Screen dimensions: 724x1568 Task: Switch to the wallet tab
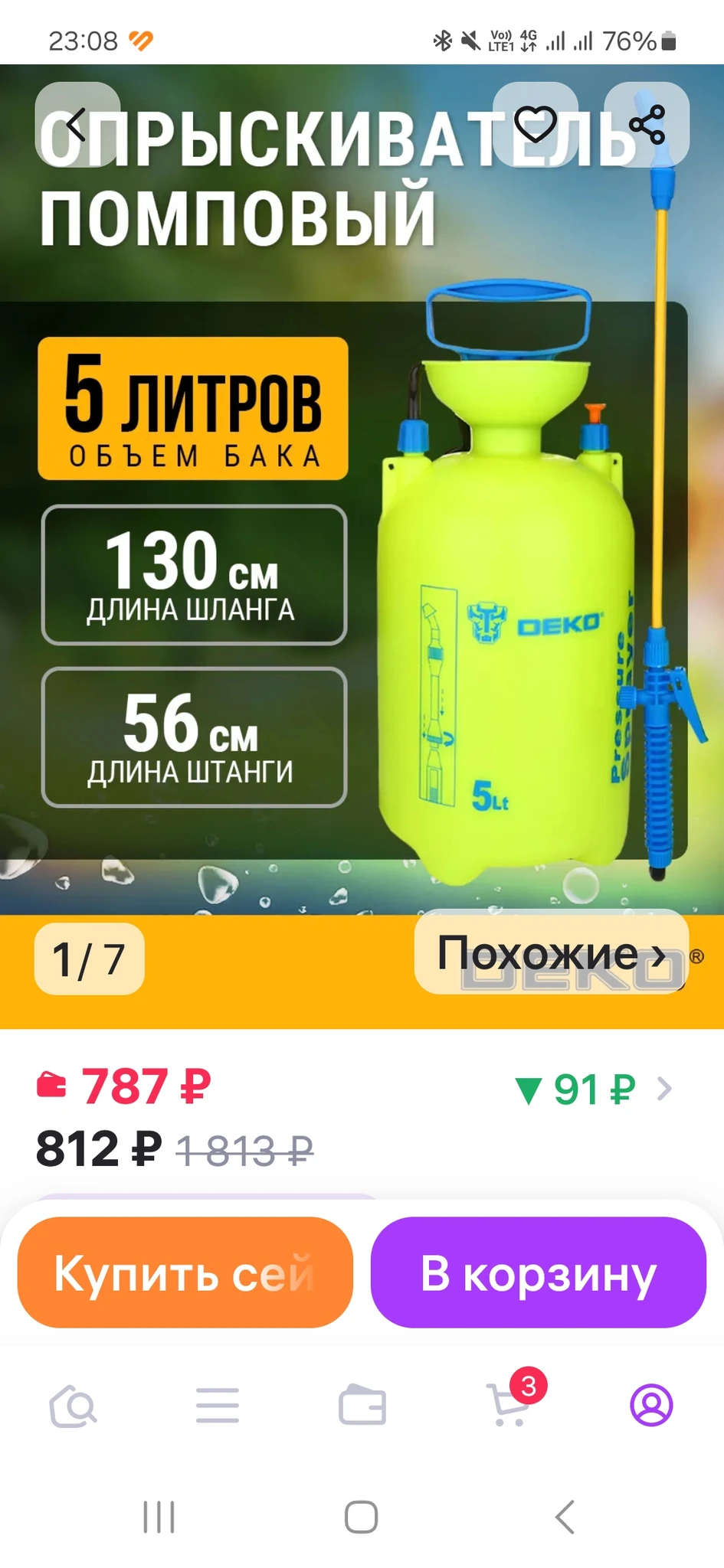[362, 1406]
